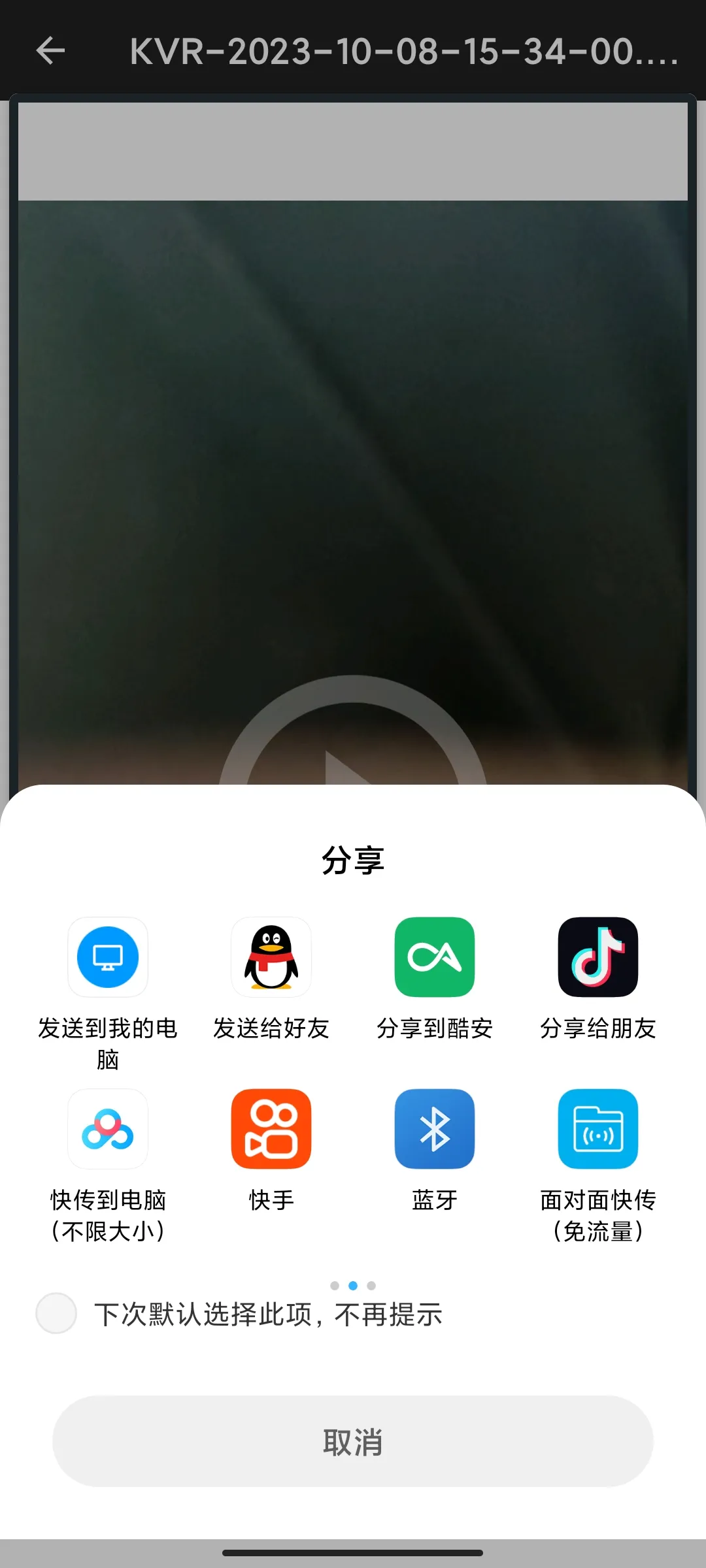The width and height of the screenshot is (706, 1568).
Task: Dismiss share sheet with 取消
Action: (353, 1441)
